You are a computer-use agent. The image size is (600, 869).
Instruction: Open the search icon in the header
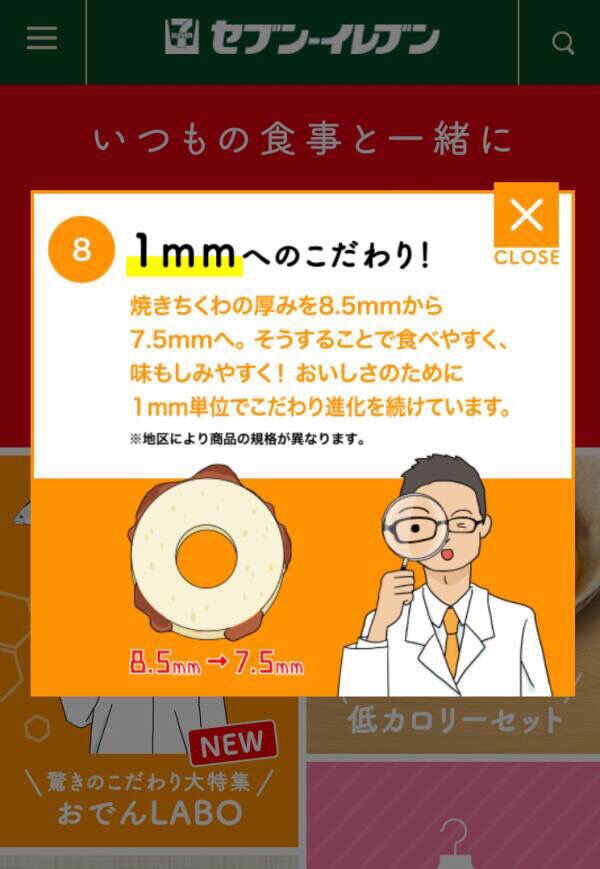pyautogui.click(x=563, y=43)
